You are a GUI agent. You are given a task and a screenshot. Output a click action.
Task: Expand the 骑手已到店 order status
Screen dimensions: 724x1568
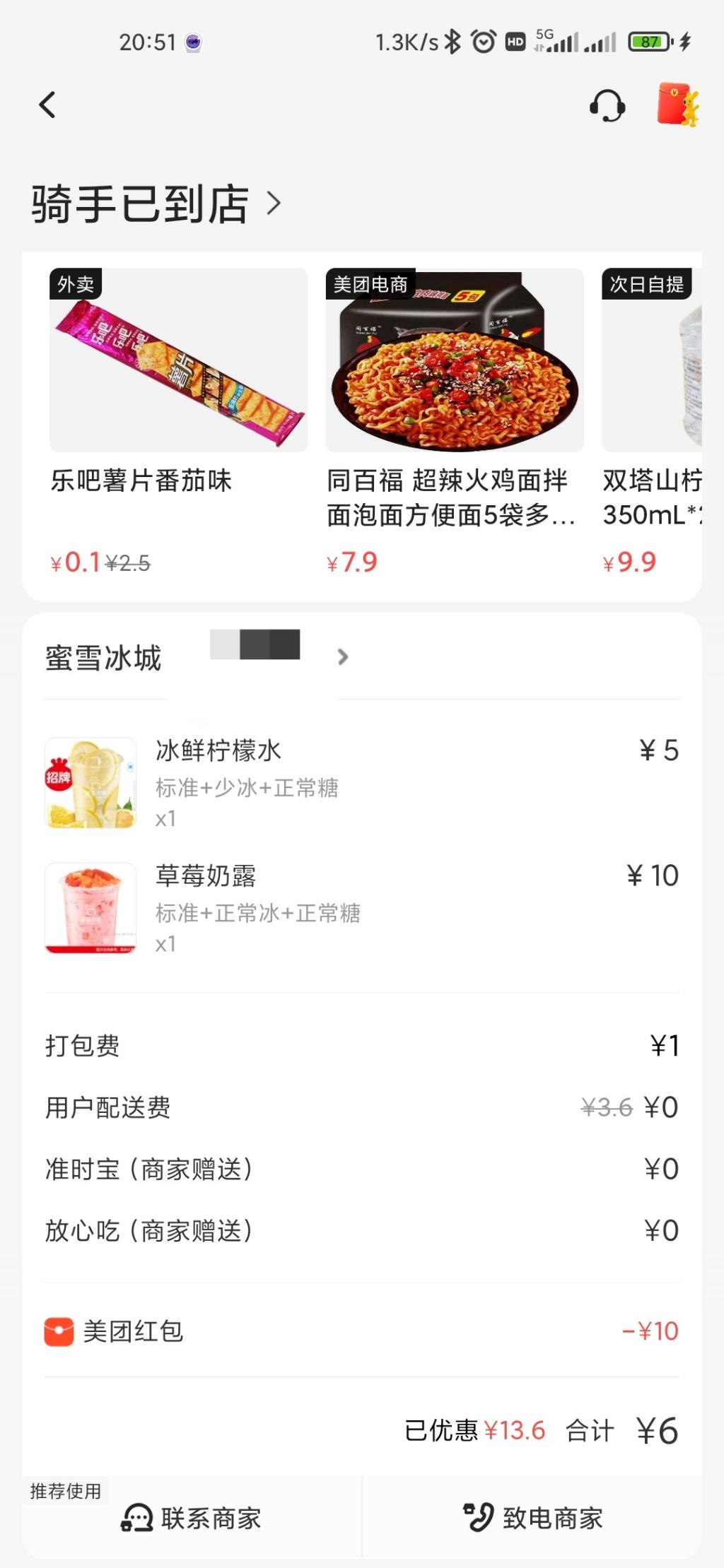pos(156,204)
